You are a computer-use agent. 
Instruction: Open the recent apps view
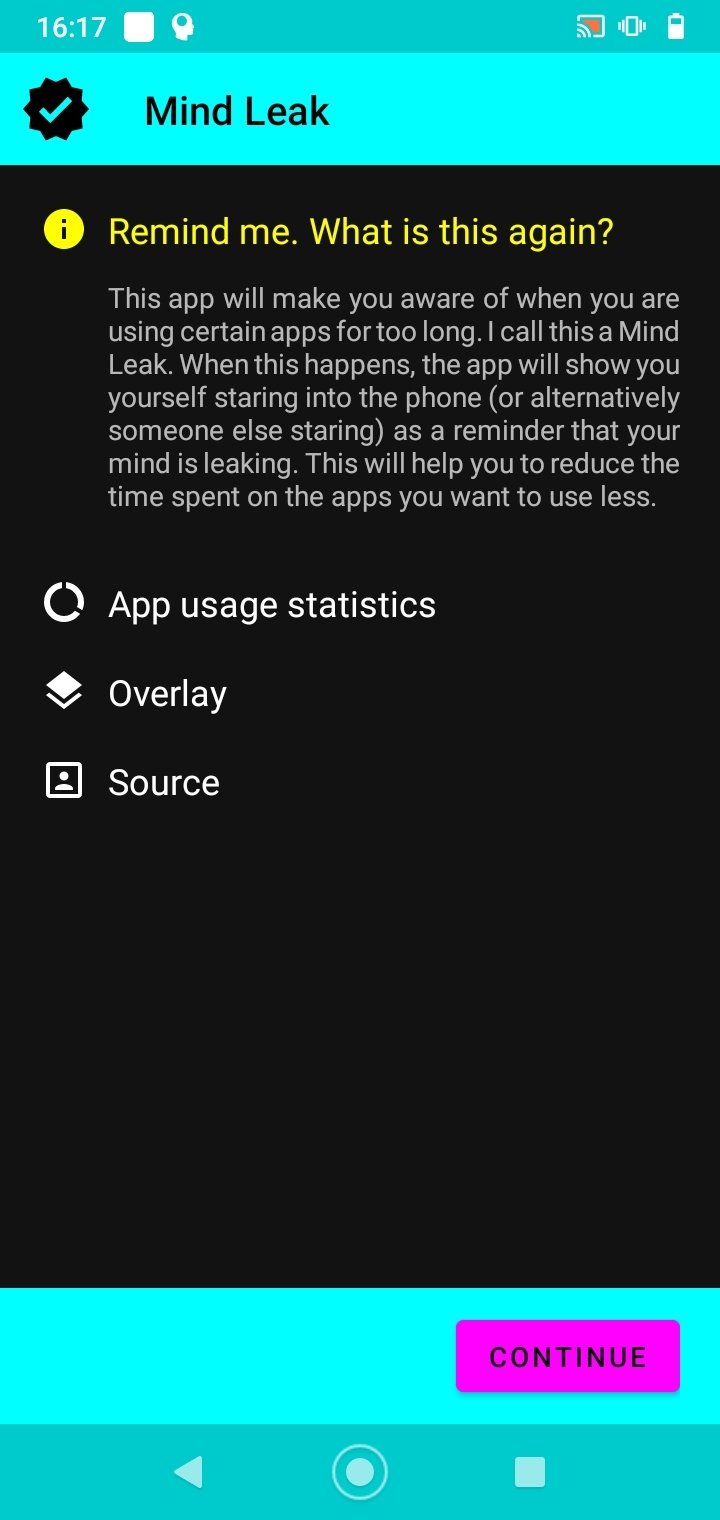(530, 1472)
